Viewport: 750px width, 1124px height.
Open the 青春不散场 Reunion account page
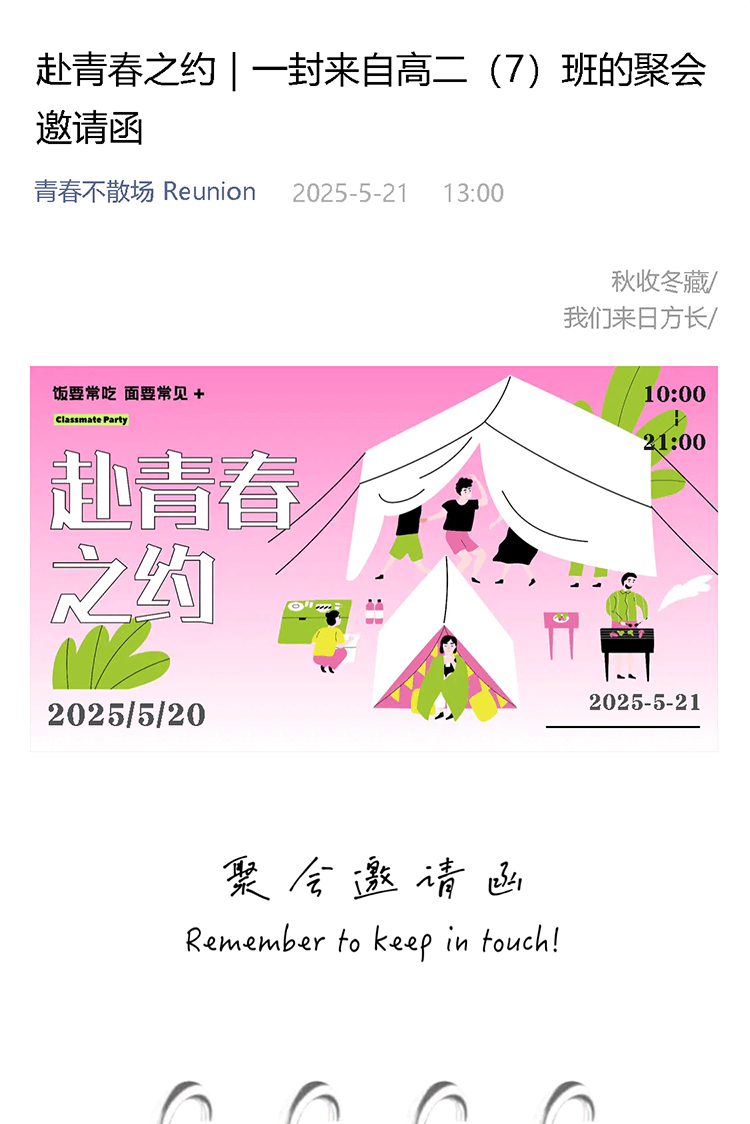point(145,192)
